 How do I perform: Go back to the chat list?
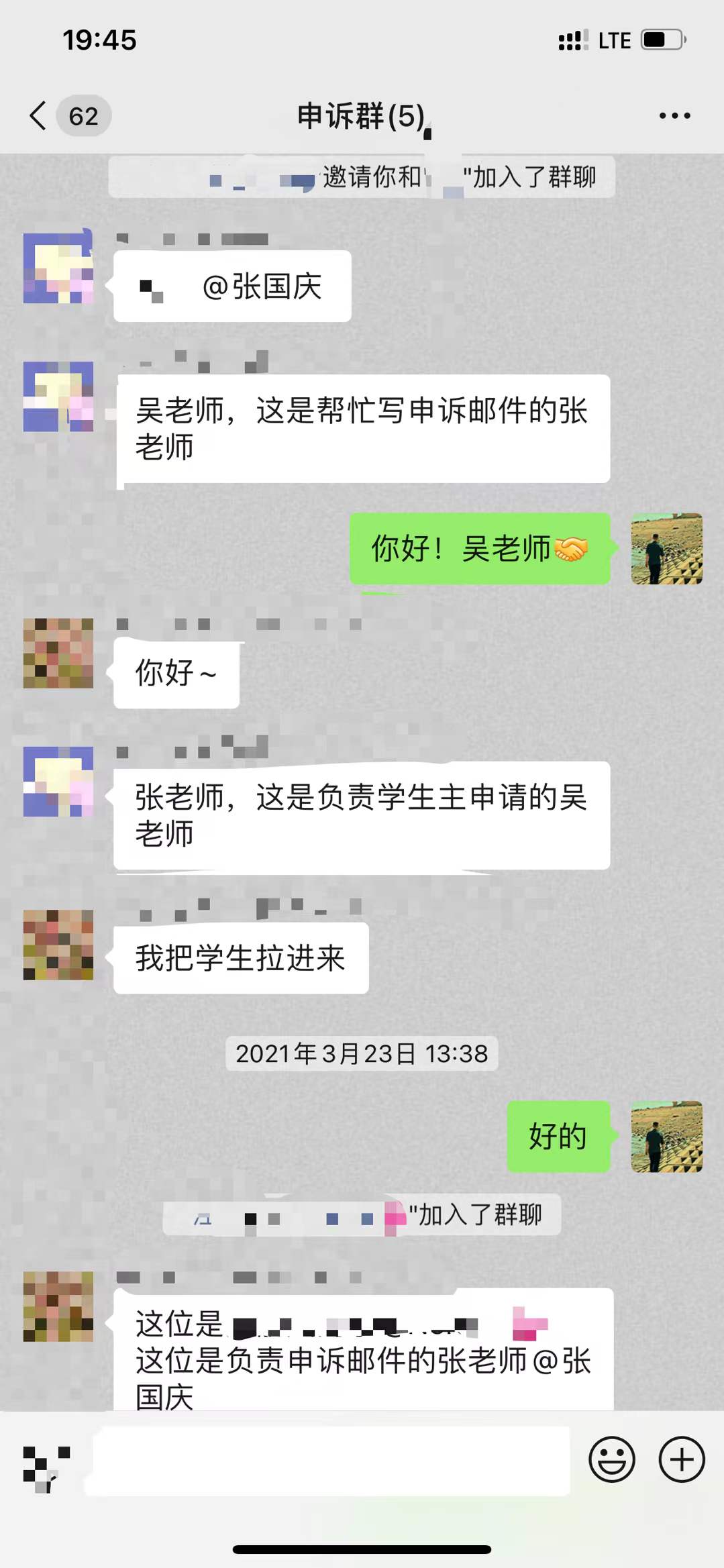39,115
